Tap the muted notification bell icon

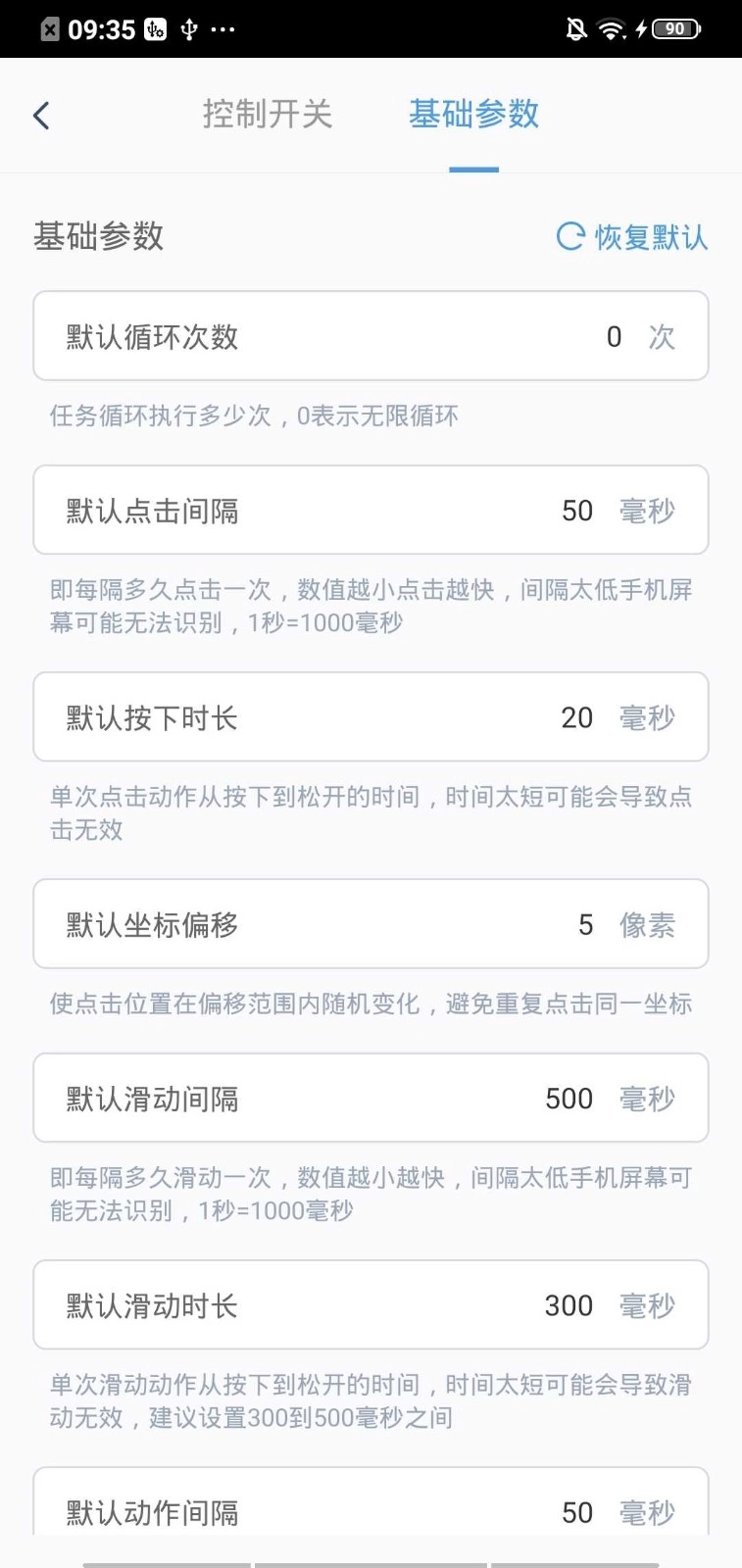tap(577, 28)
